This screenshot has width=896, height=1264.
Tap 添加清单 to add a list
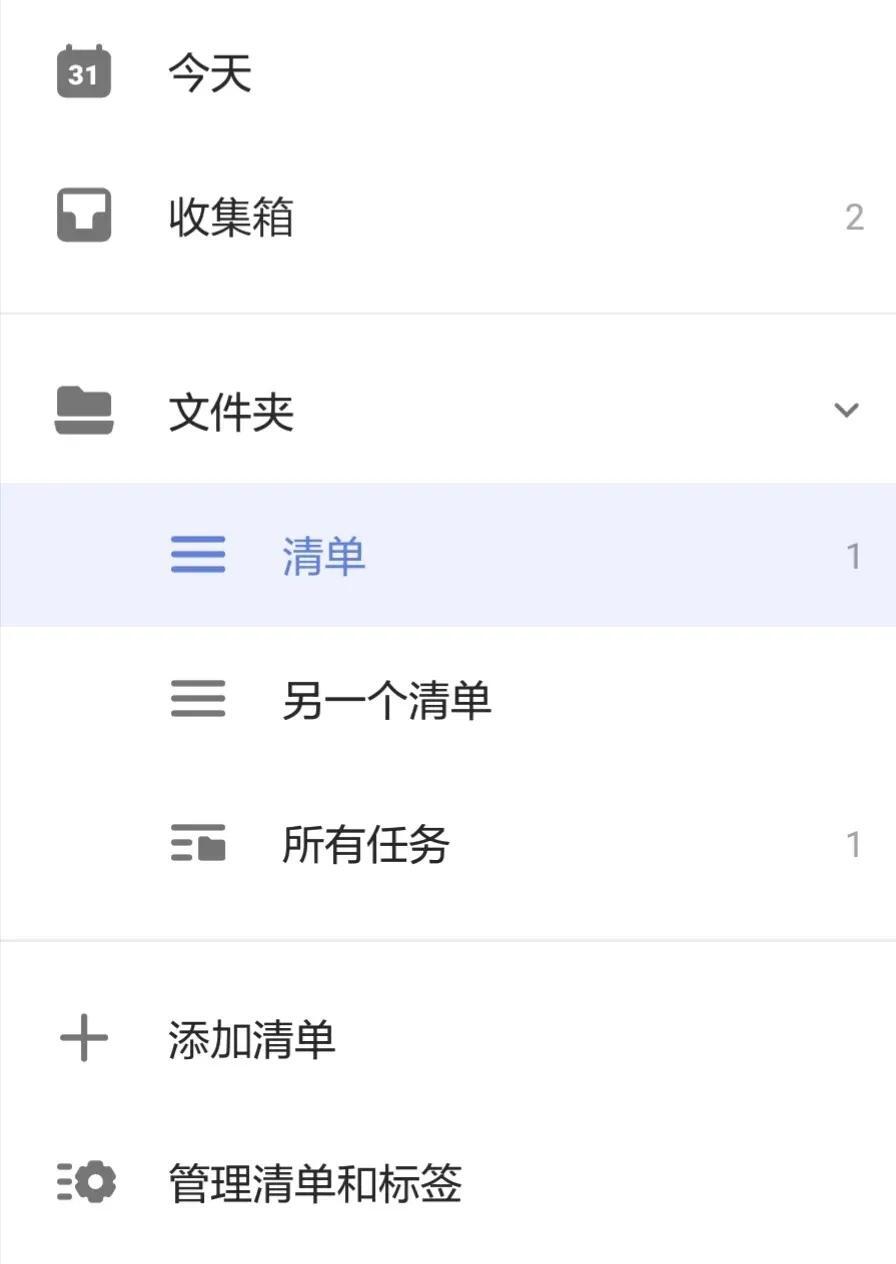coord(251,1040)
